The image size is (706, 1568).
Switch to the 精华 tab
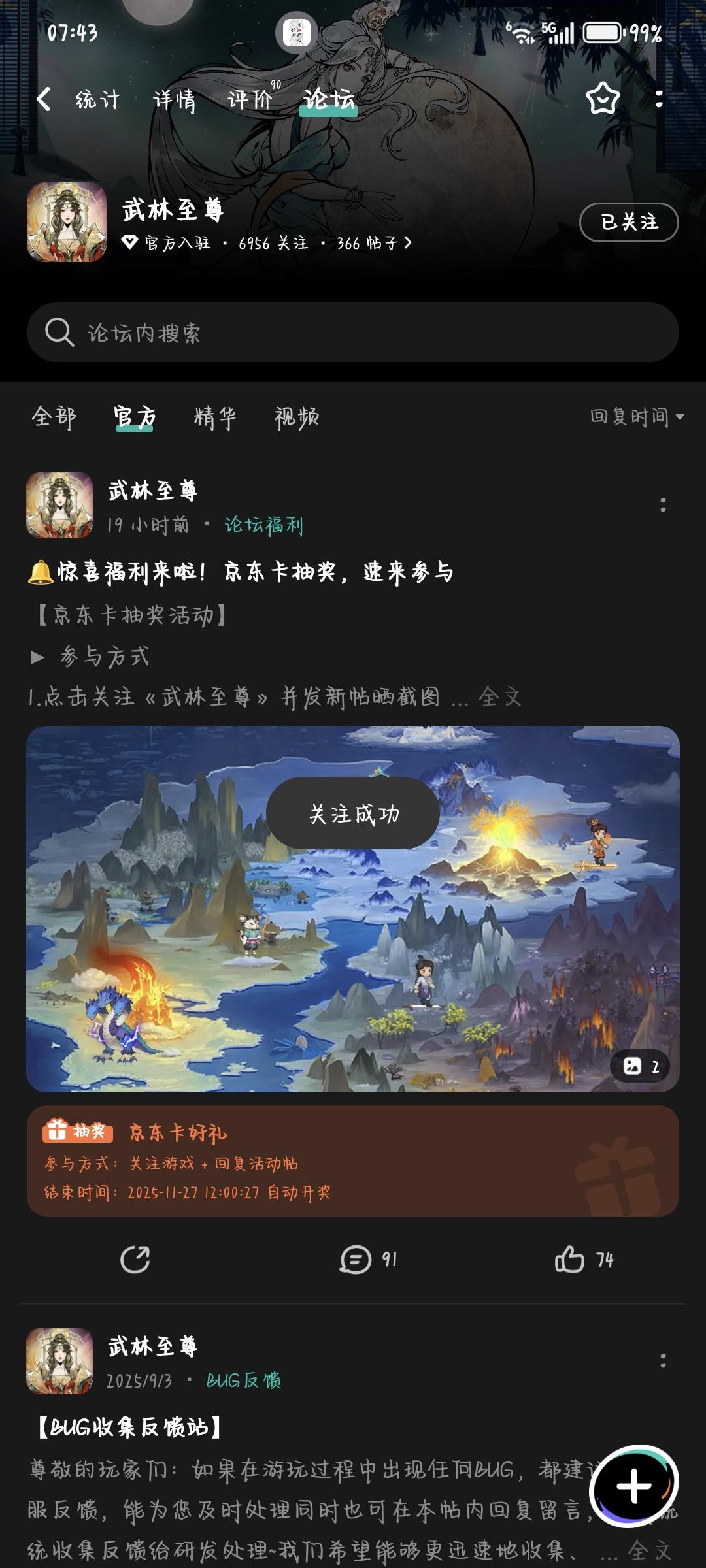(x=216, y=416)
